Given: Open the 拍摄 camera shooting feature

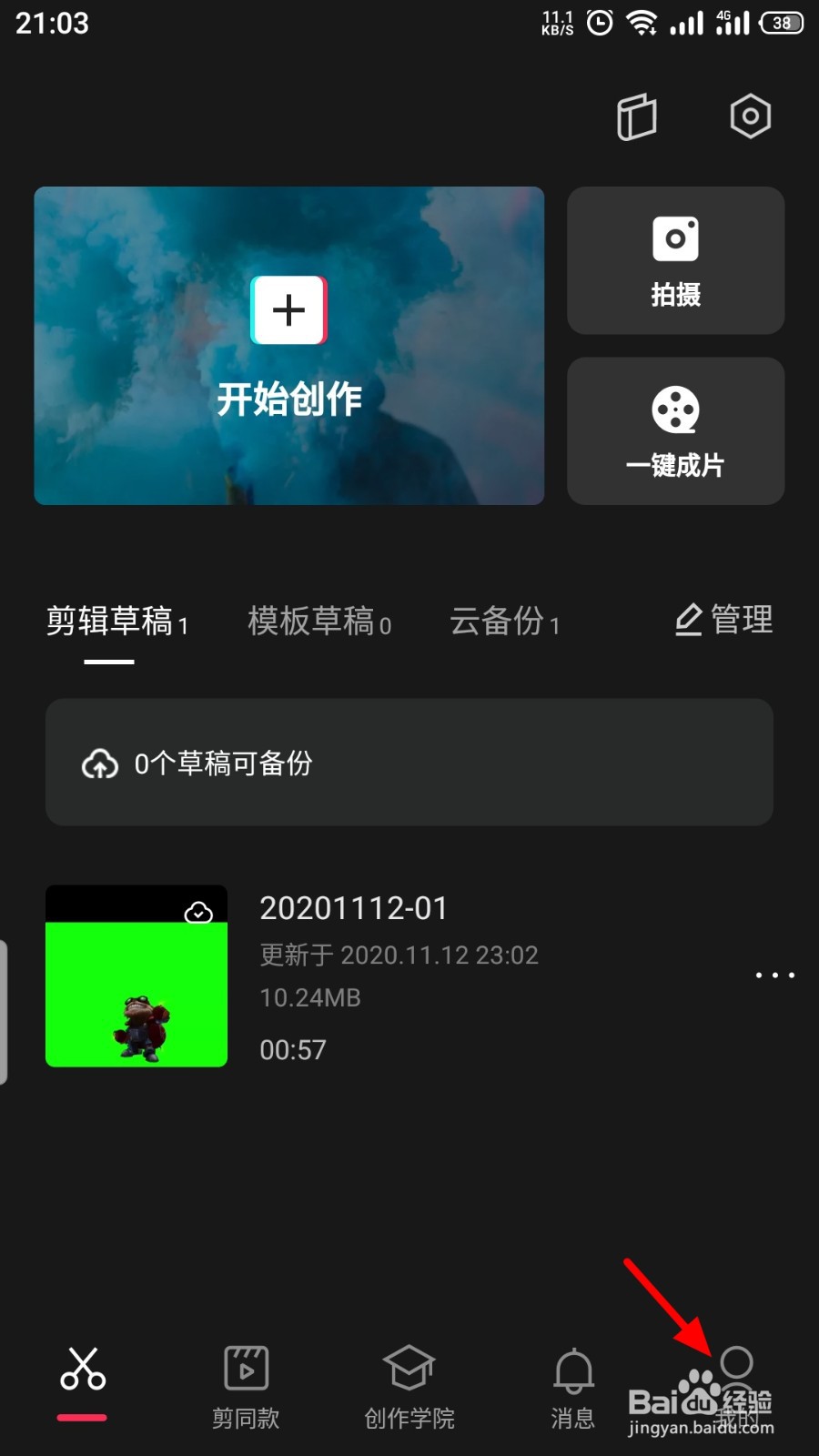Looking at the screenshot, I should tap(674, 259).
